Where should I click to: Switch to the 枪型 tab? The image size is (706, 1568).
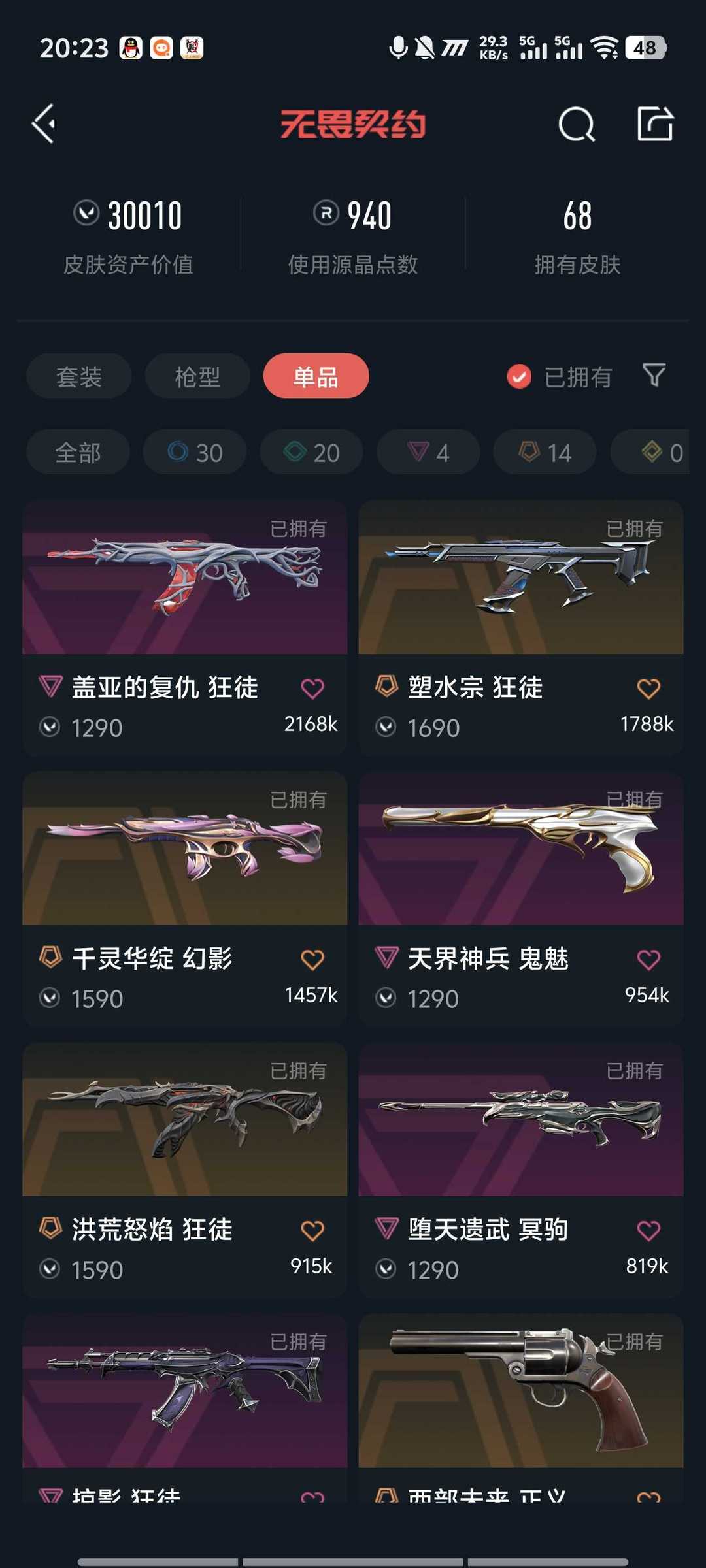pos(197,376)
